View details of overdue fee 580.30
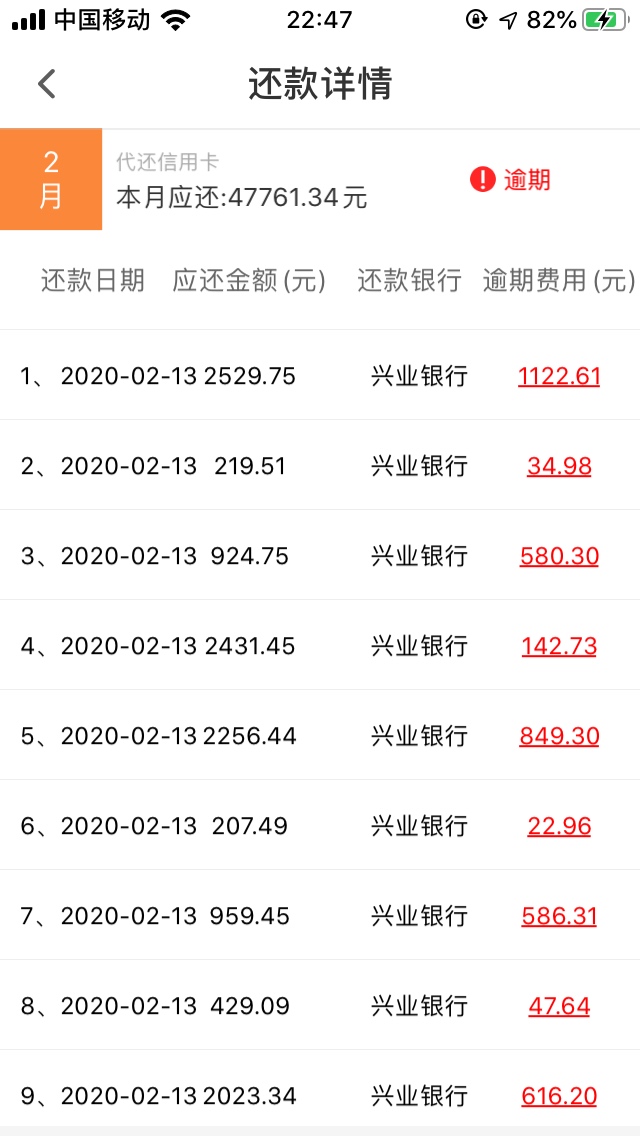Viewport: 640px width, 1136px height. [559, 556]
